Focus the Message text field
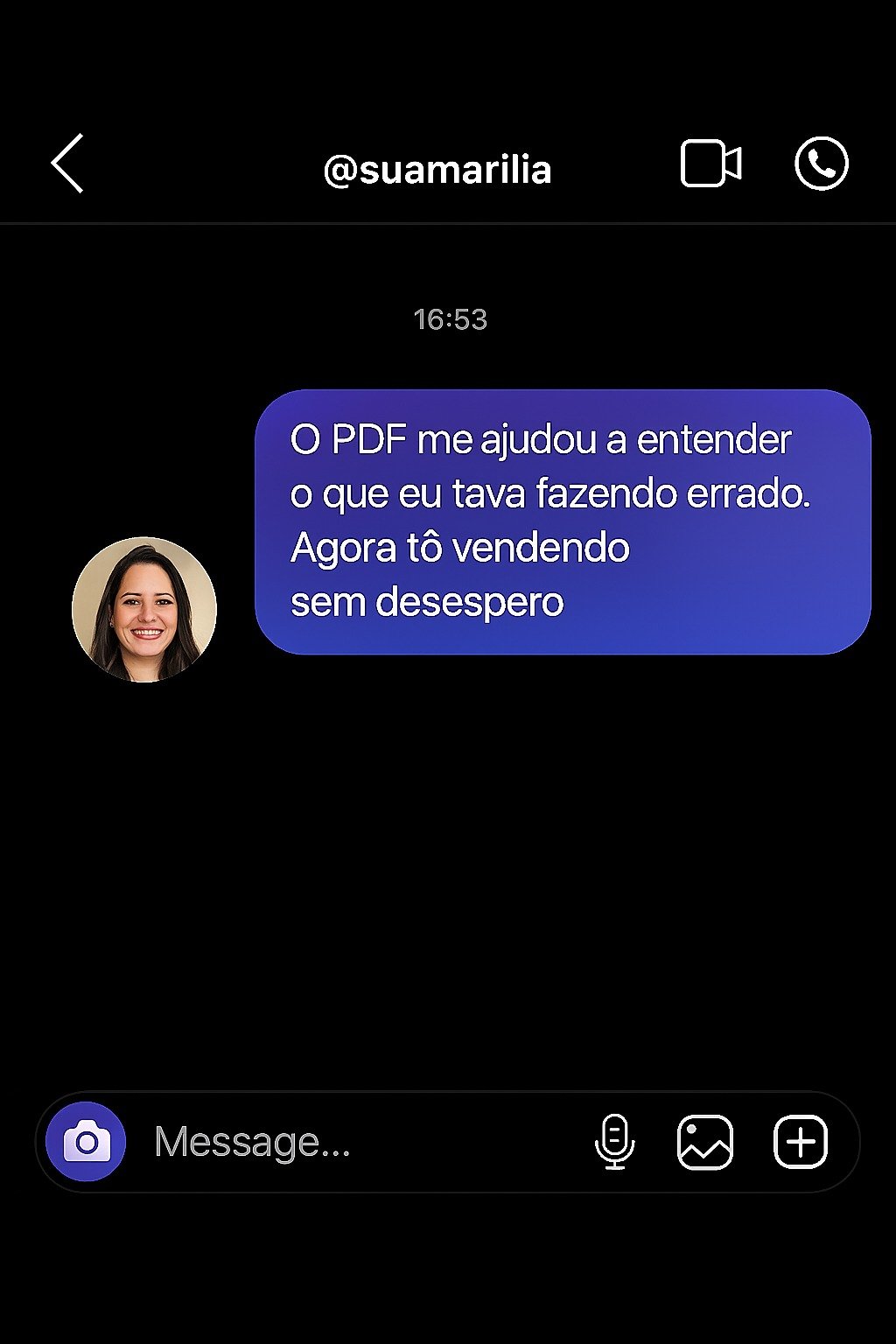The image size is (896, 1344). 350,1142
